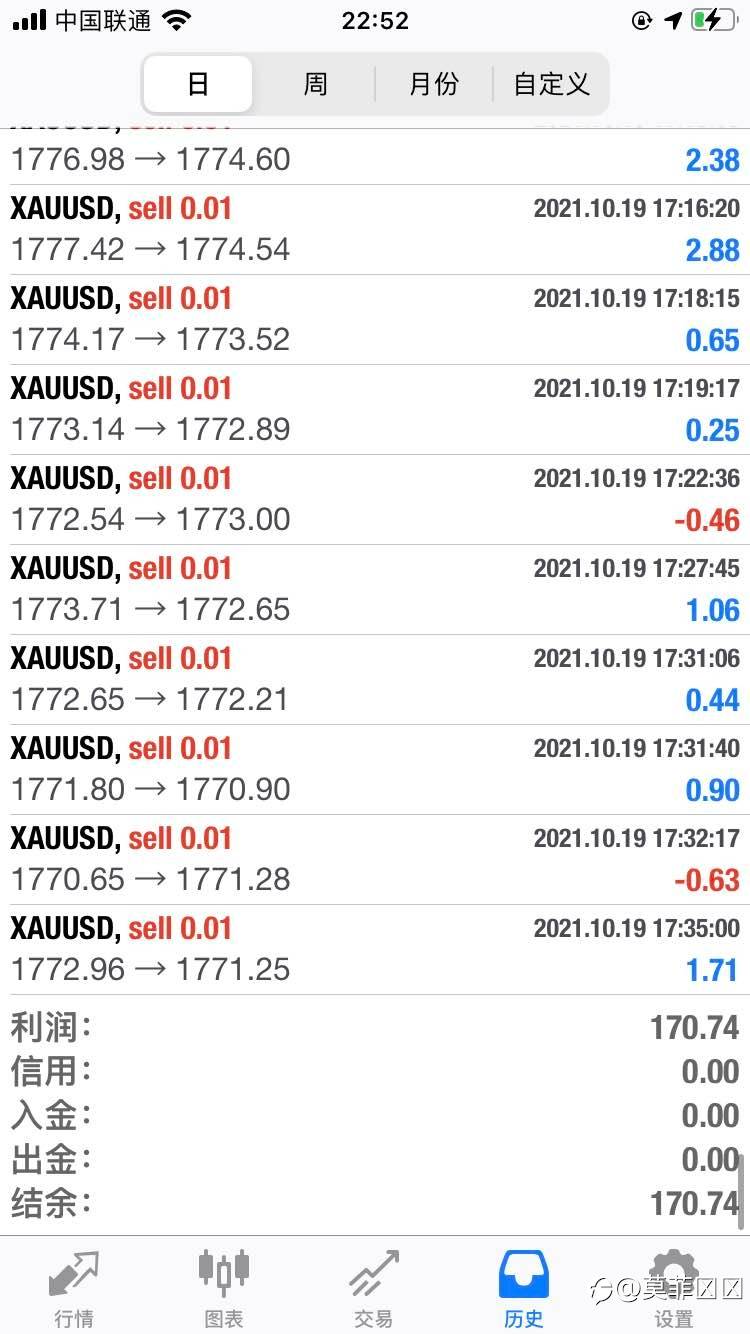
Task: Open the 历史 history tab
Action: pos(524,1288)
